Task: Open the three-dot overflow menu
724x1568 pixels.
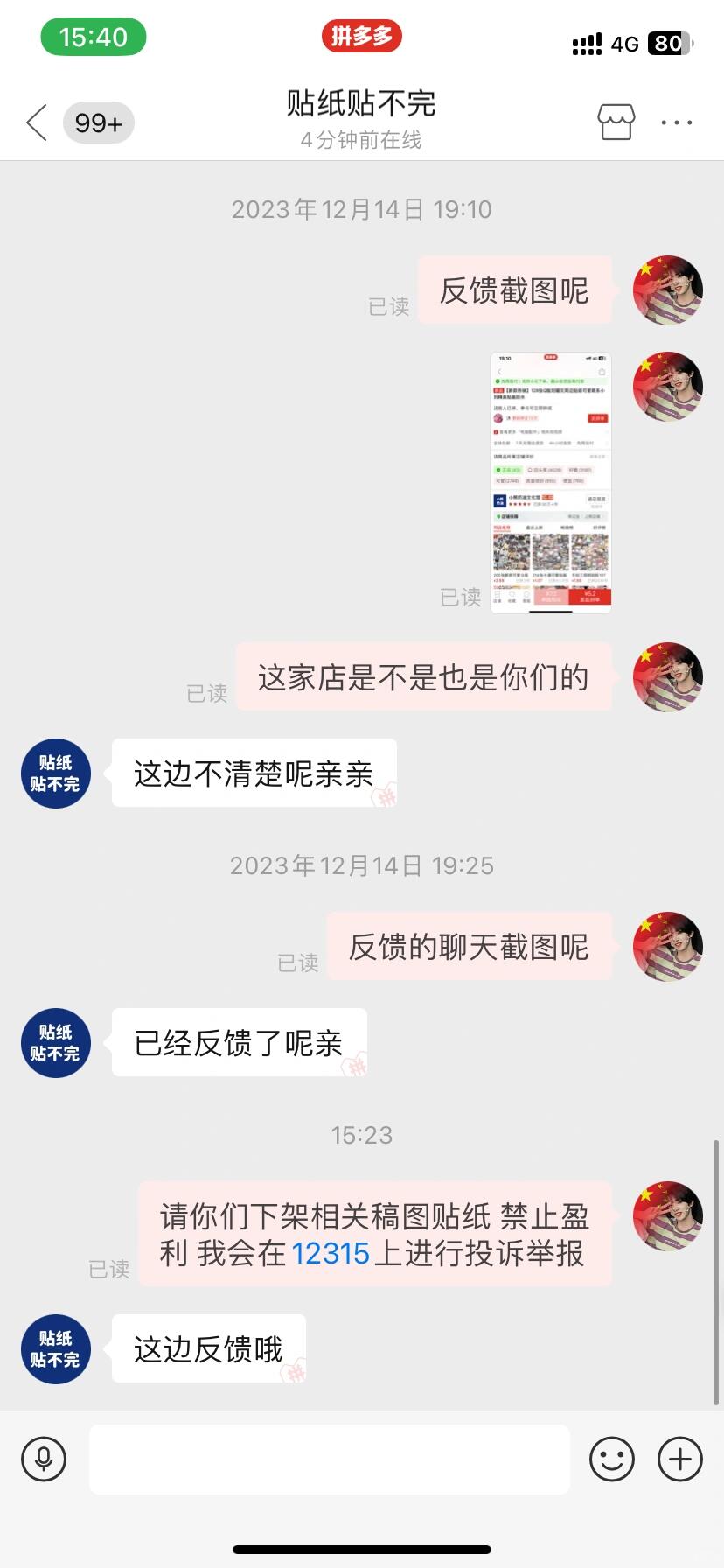Action: pos(677,122)
